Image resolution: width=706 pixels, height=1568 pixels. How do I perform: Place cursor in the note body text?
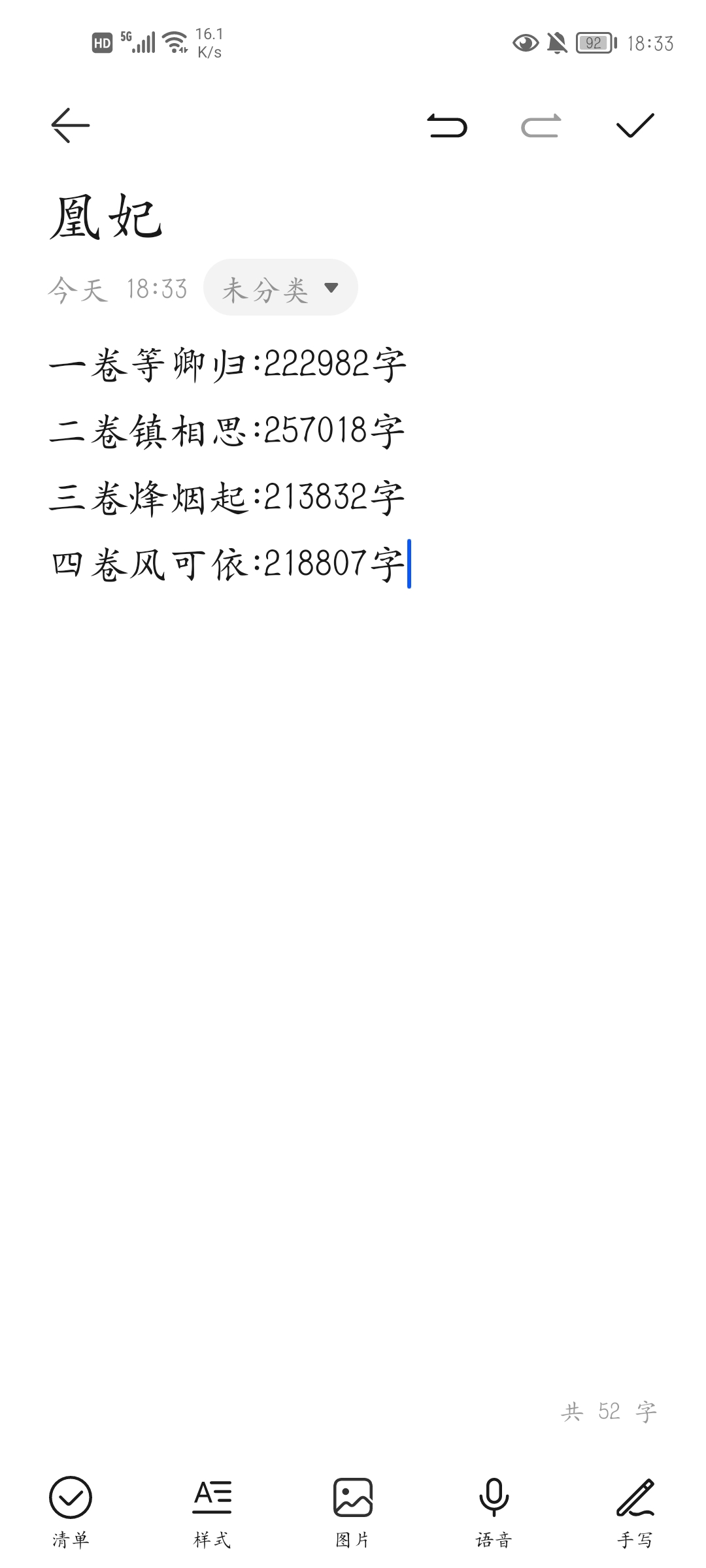pos(227,464)
